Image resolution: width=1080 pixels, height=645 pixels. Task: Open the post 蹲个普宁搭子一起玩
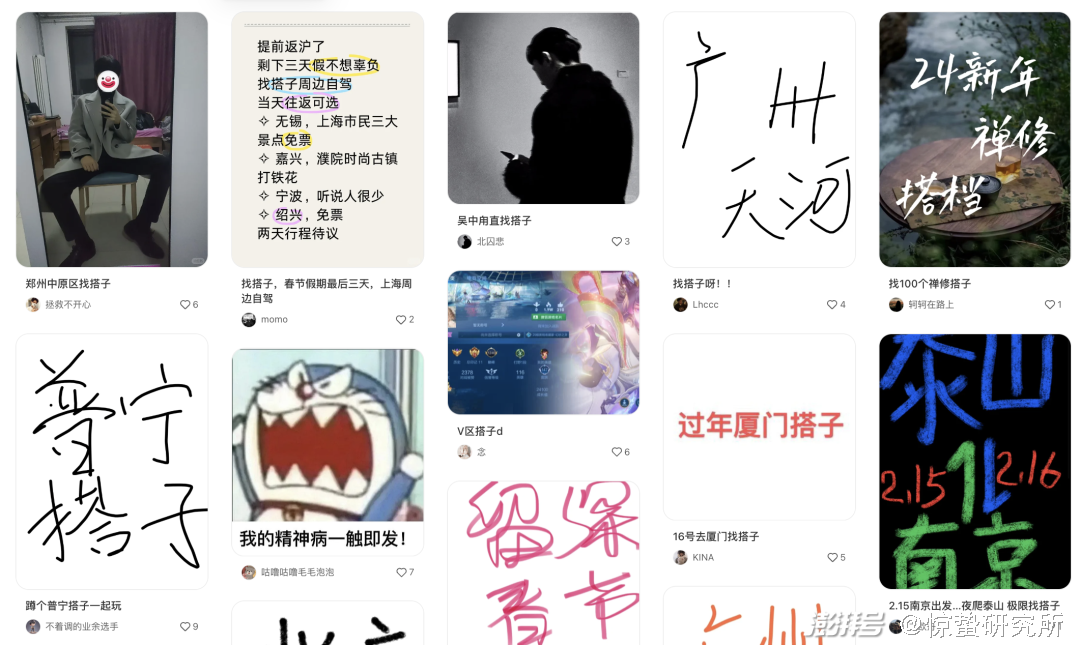111,461
